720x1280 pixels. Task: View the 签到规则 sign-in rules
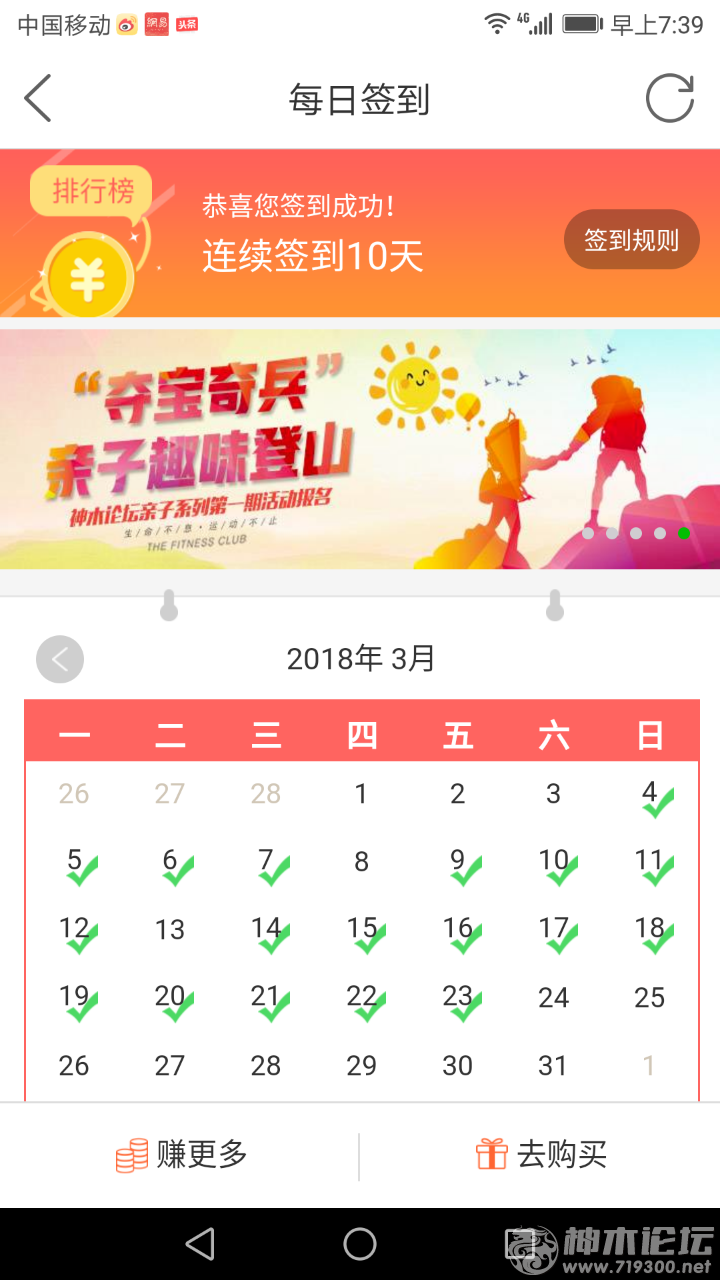click(631, 240)
